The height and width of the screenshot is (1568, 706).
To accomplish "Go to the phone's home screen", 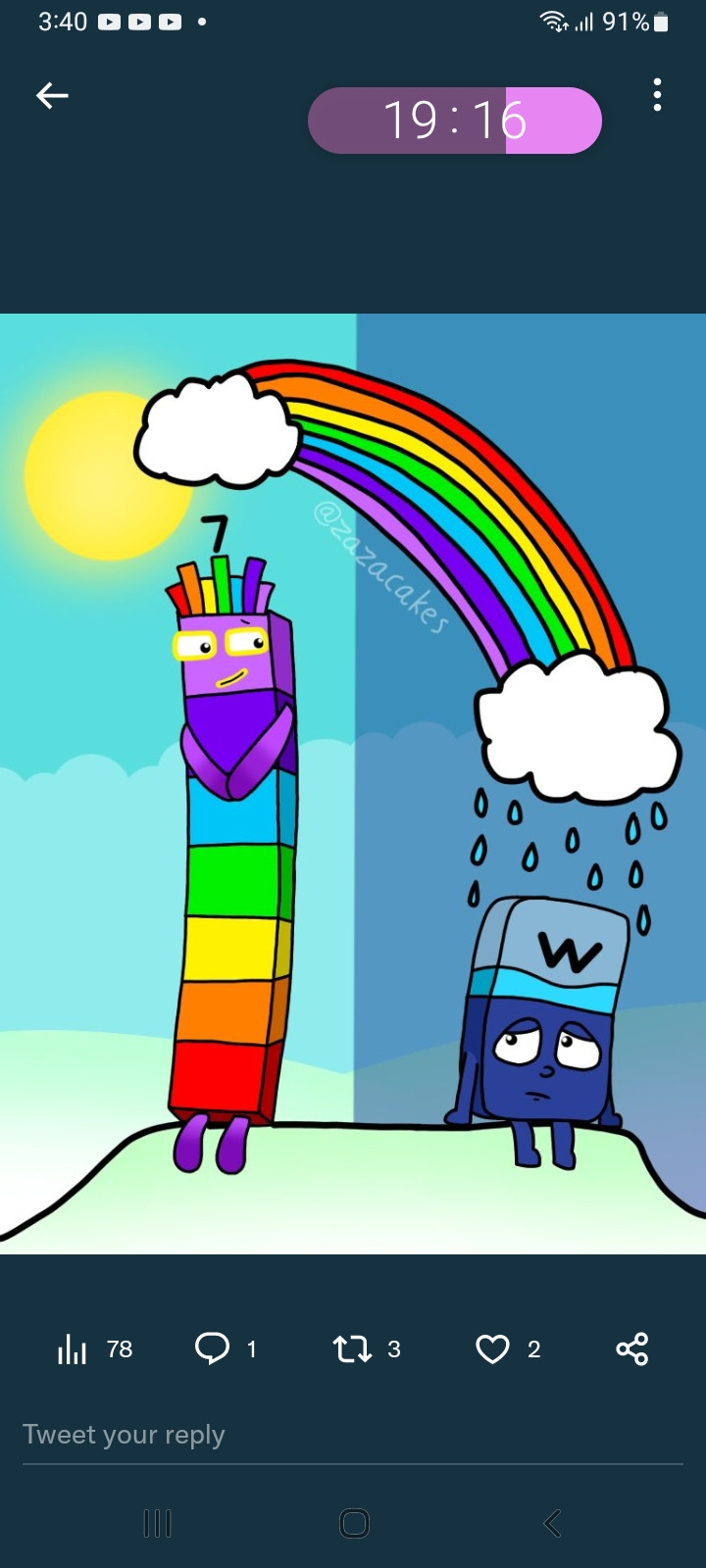I will point(353,1523).
